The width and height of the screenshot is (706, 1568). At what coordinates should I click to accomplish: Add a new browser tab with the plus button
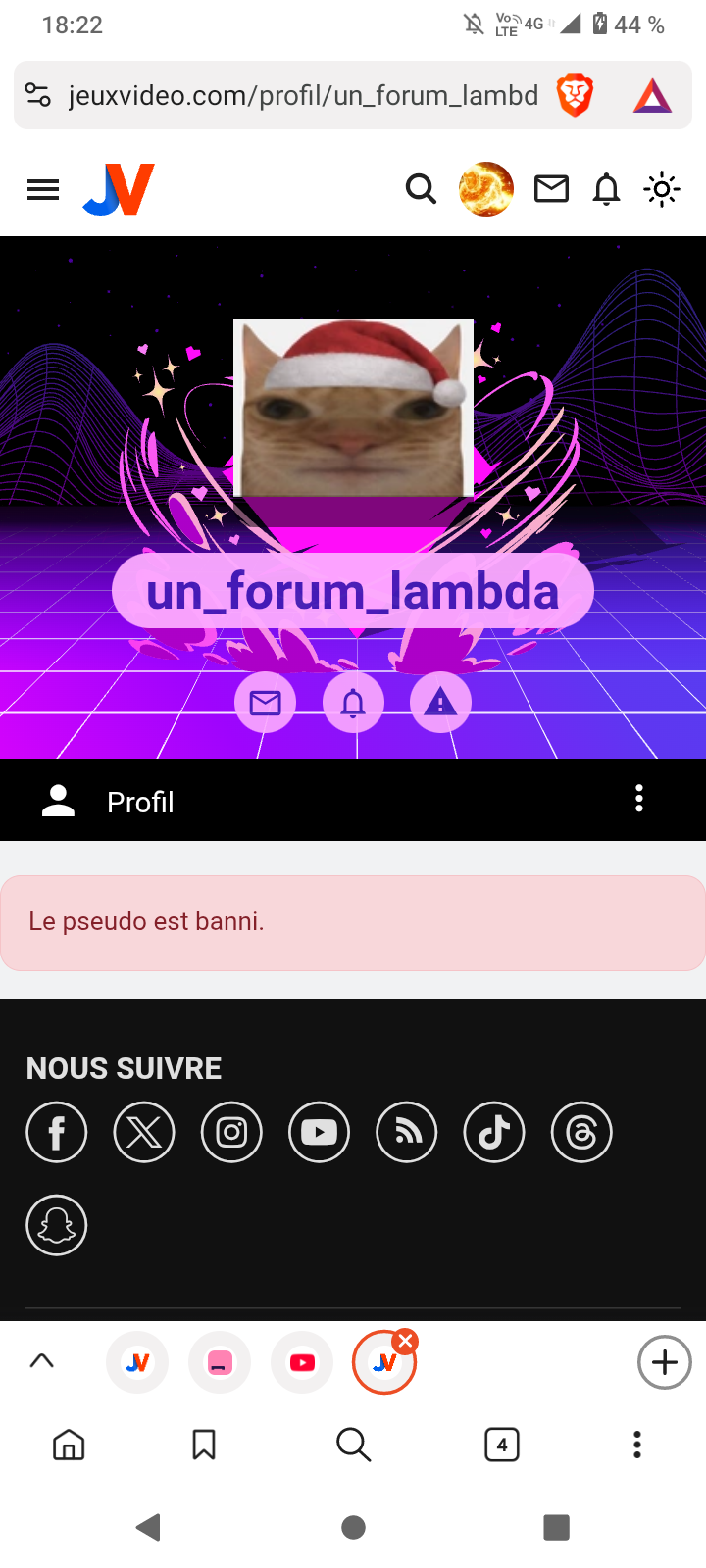(665, 1362)
